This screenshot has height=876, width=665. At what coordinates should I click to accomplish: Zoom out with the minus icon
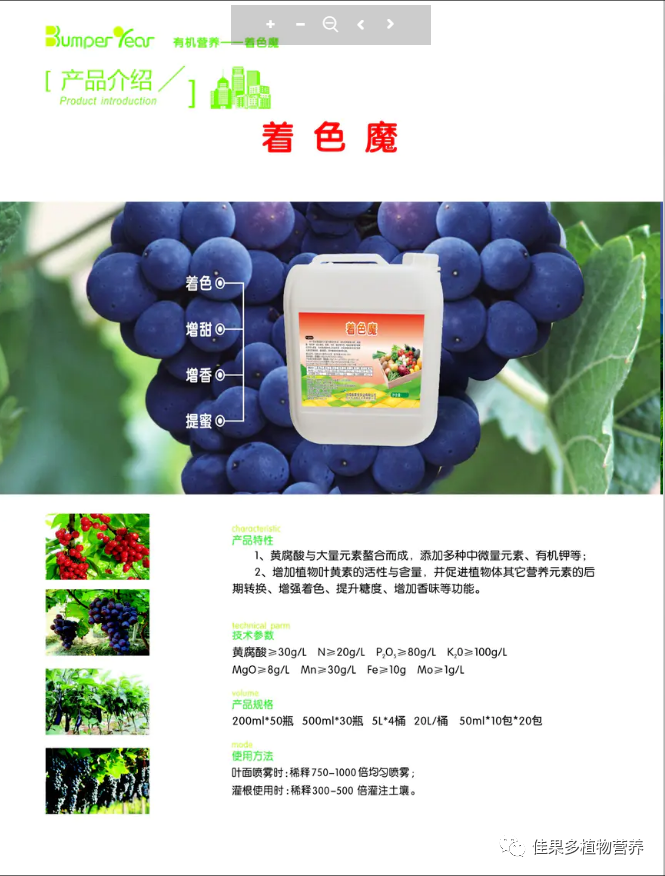tap(300, 24)
